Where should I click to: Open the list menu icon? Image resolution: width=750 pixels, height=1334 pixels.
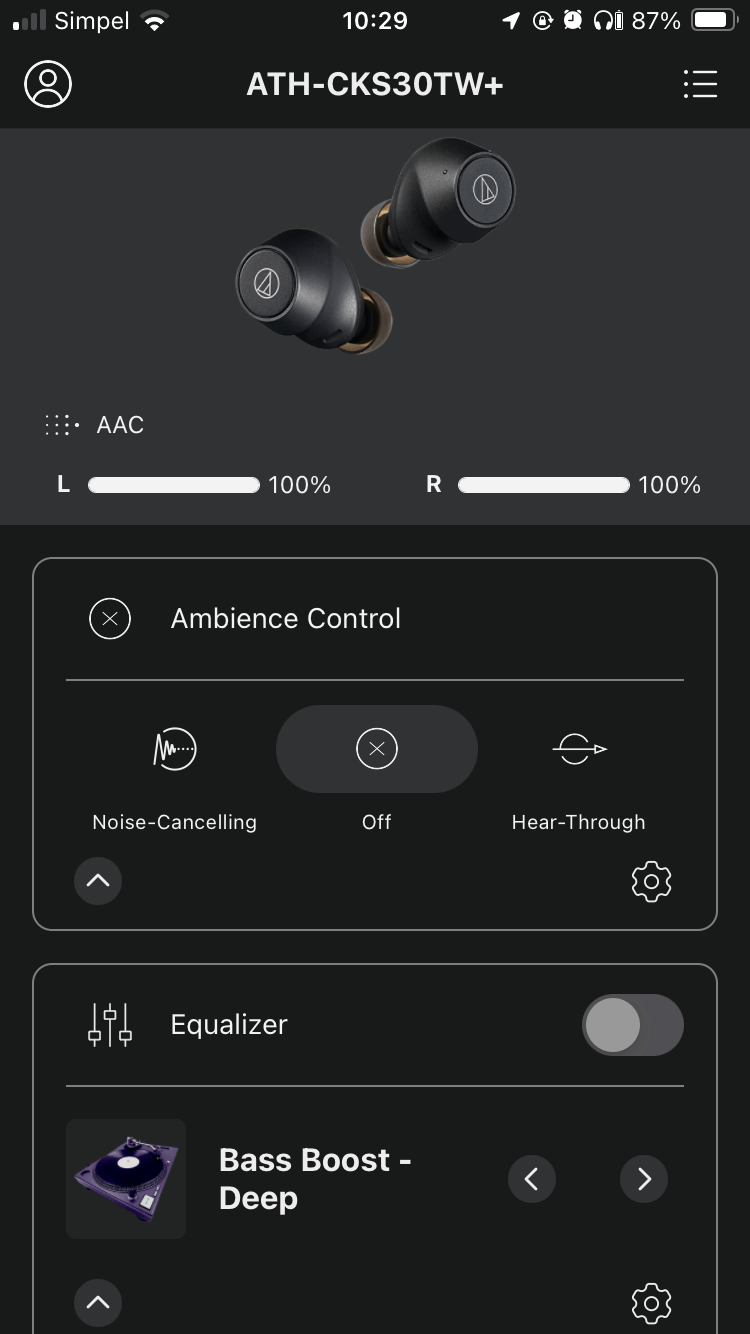[x=700, y=84]
